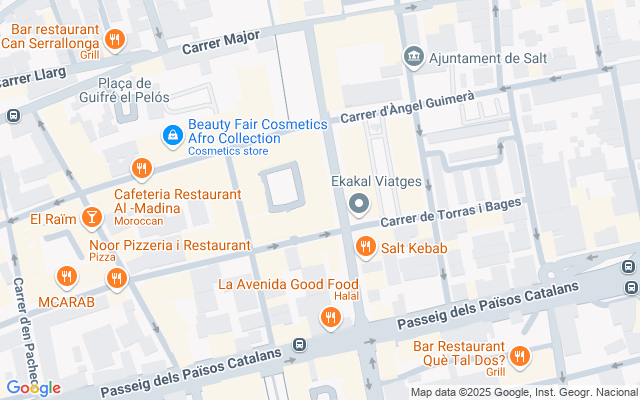The height and width of the screenshot is (400, 640).
Task: Open the Noor Pizzeria i Restaurant marker
Action: click(117, 277)
